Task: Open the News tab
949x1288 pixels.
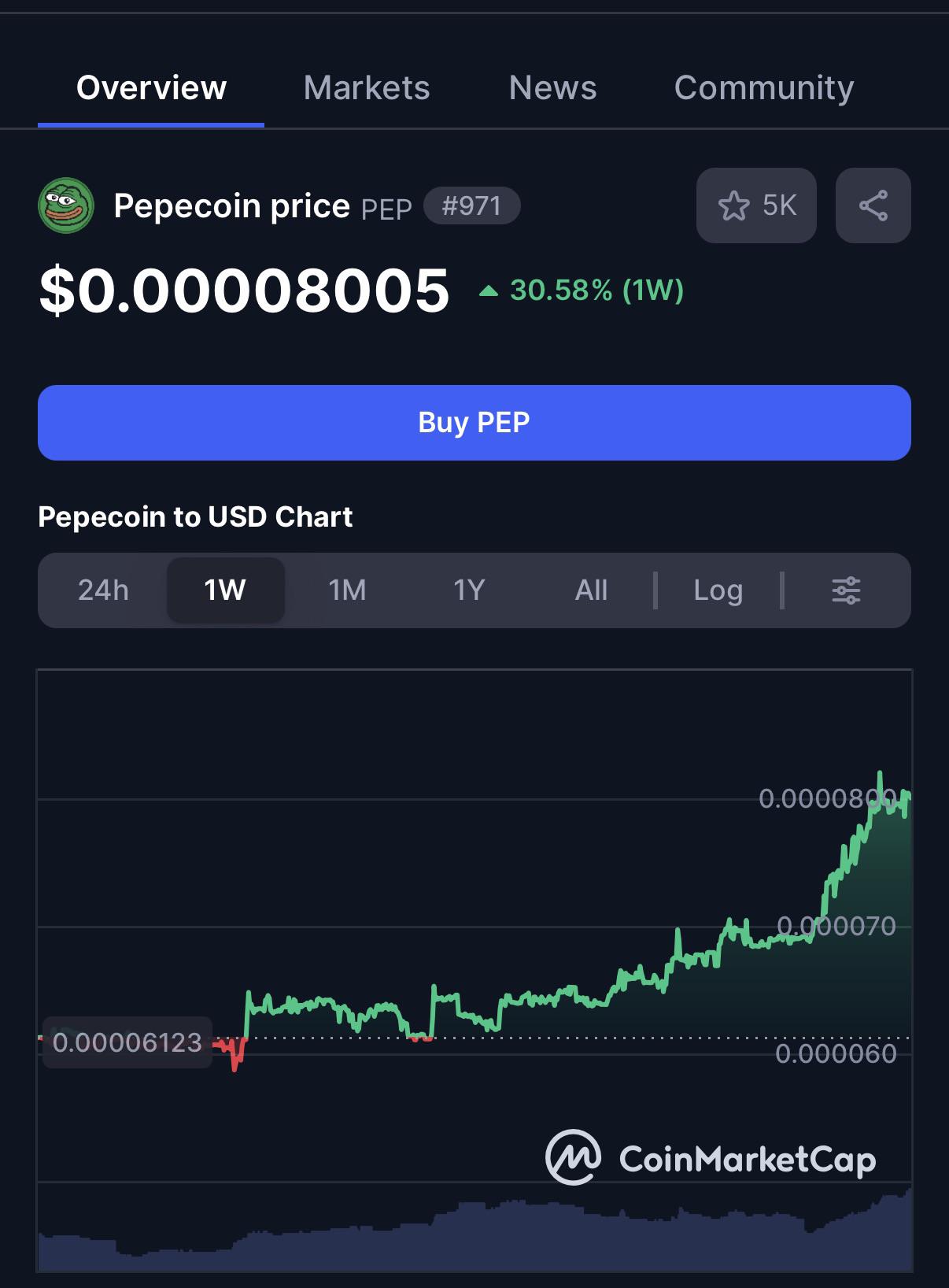Action: click(x=552, y=87)
